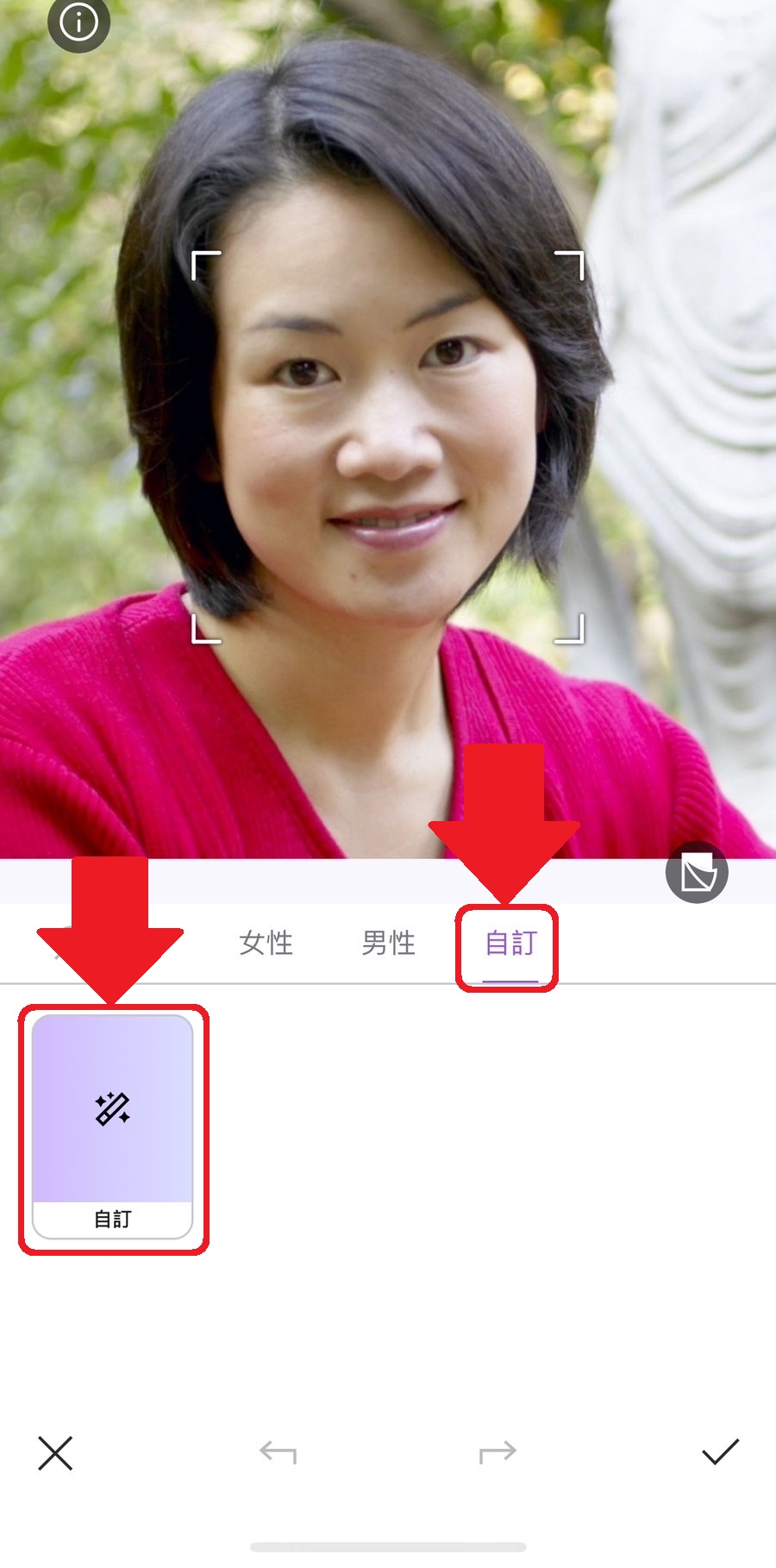Toggle the before/after compare button

697,873
